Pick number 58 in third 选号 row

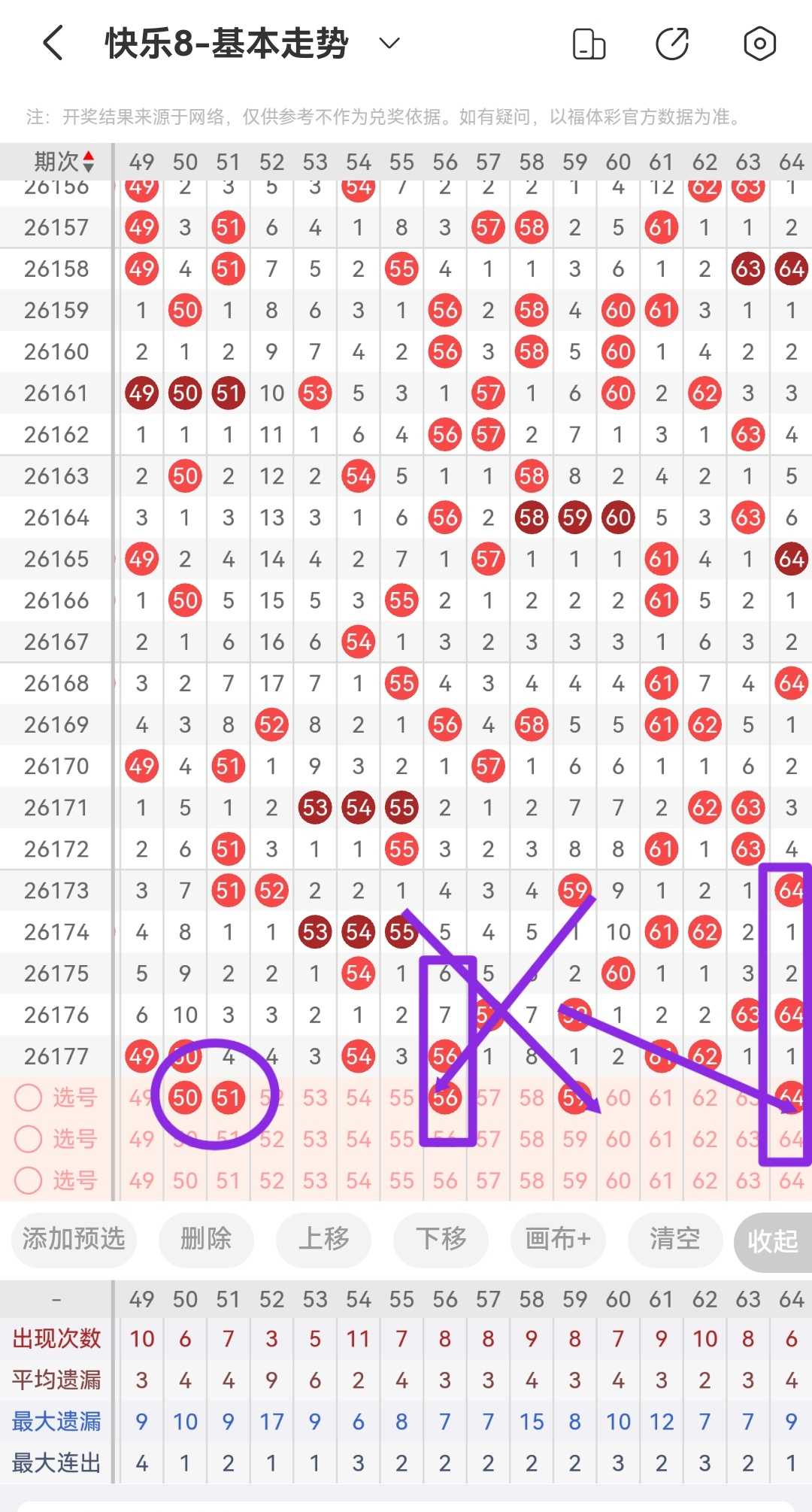pyautogui.click(x=532, y=1180)
